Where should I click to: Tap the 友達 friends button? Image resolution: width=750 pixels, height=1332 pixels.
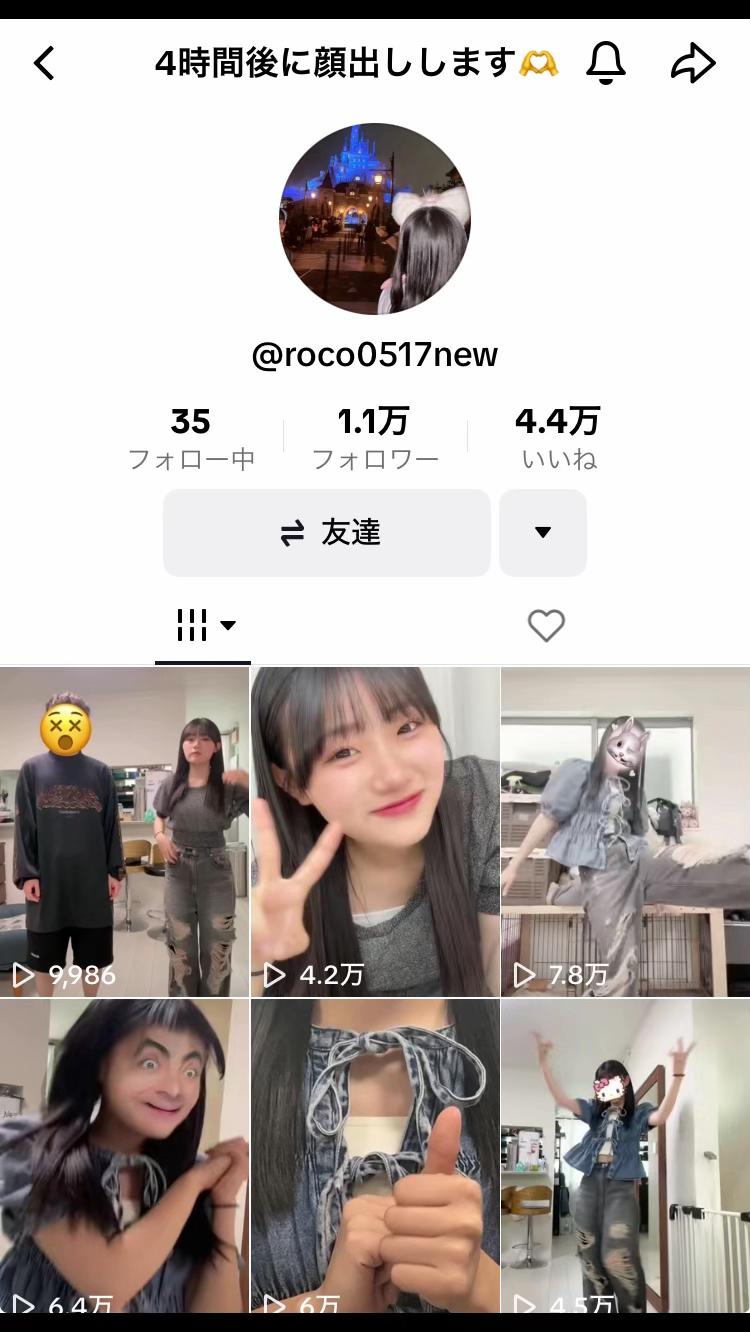coord(327,533)
